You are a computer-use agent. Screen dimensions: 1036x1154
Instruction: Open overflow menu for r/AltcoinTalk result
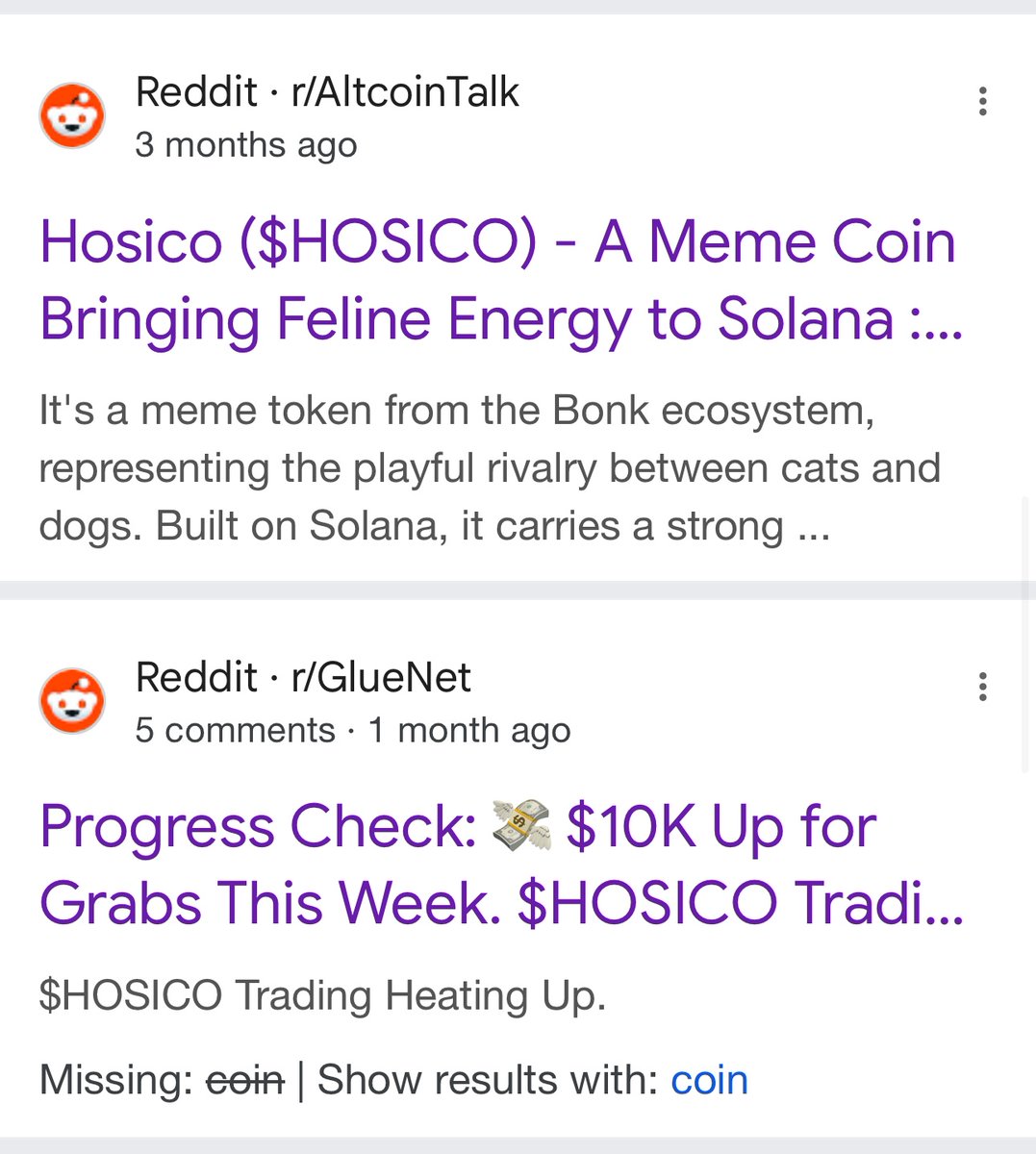tap(982, 101)
